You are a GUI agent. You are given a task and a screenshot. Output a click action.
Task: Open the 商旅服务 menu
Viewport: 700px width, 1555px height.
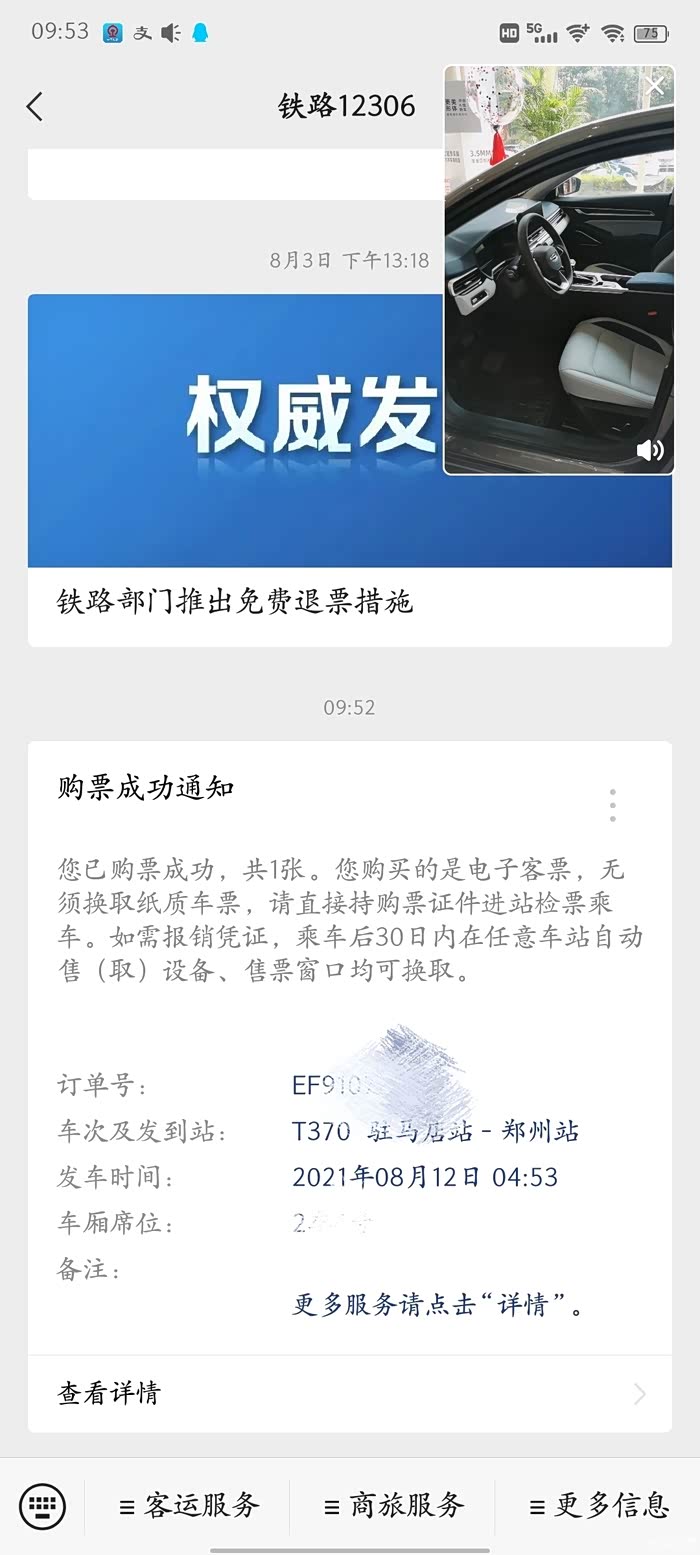(394, 1505)
